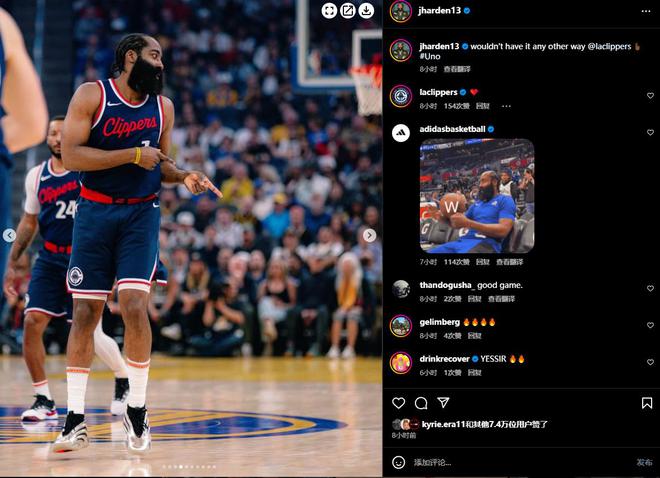The height and width of the screenshot is (478, 660).
Task: Reply to gelimberg's comment
Action: [483, 335]
